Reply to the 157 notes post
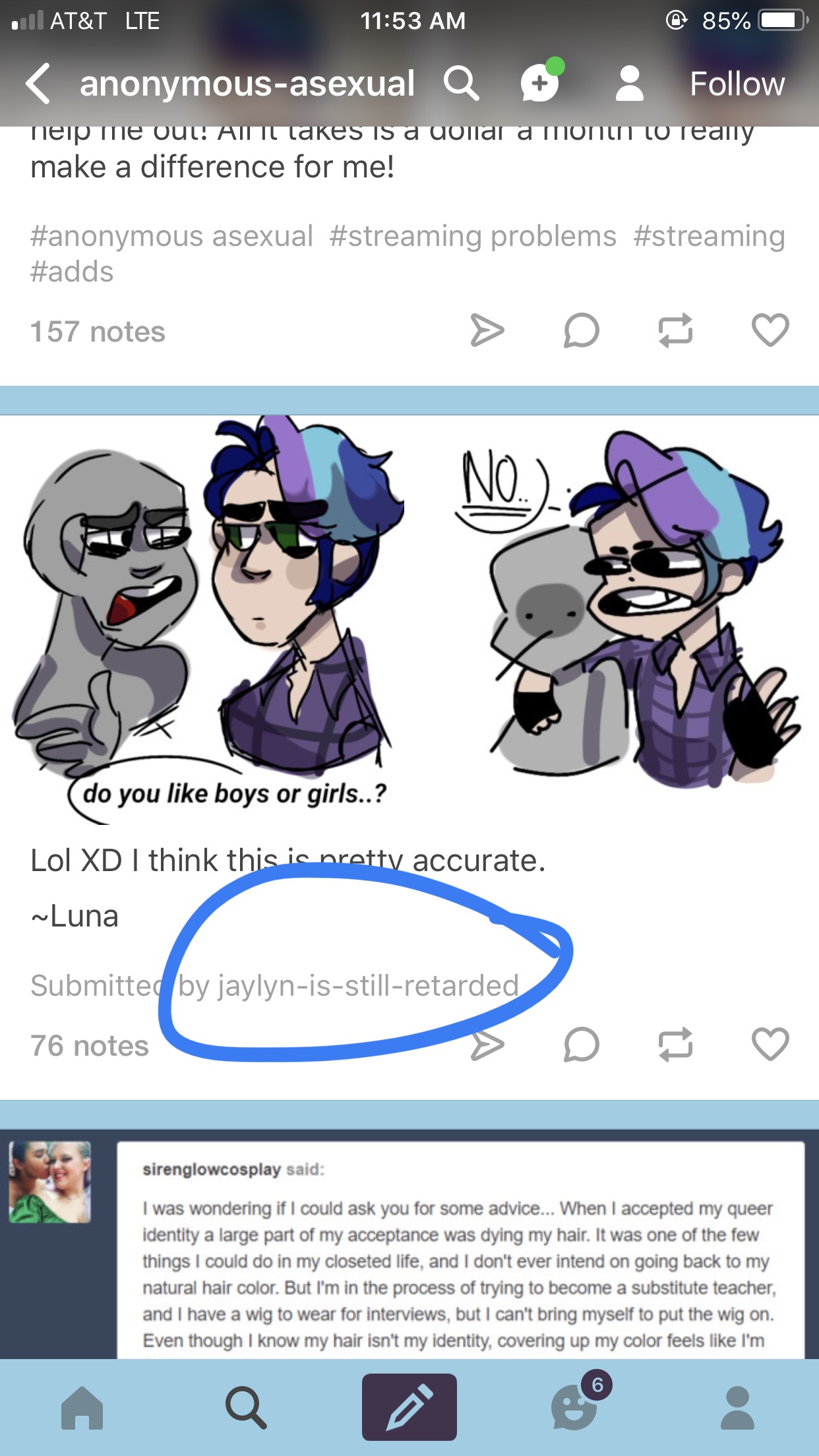The width and height of the screenshot is (819, 1456). point(582,330)
